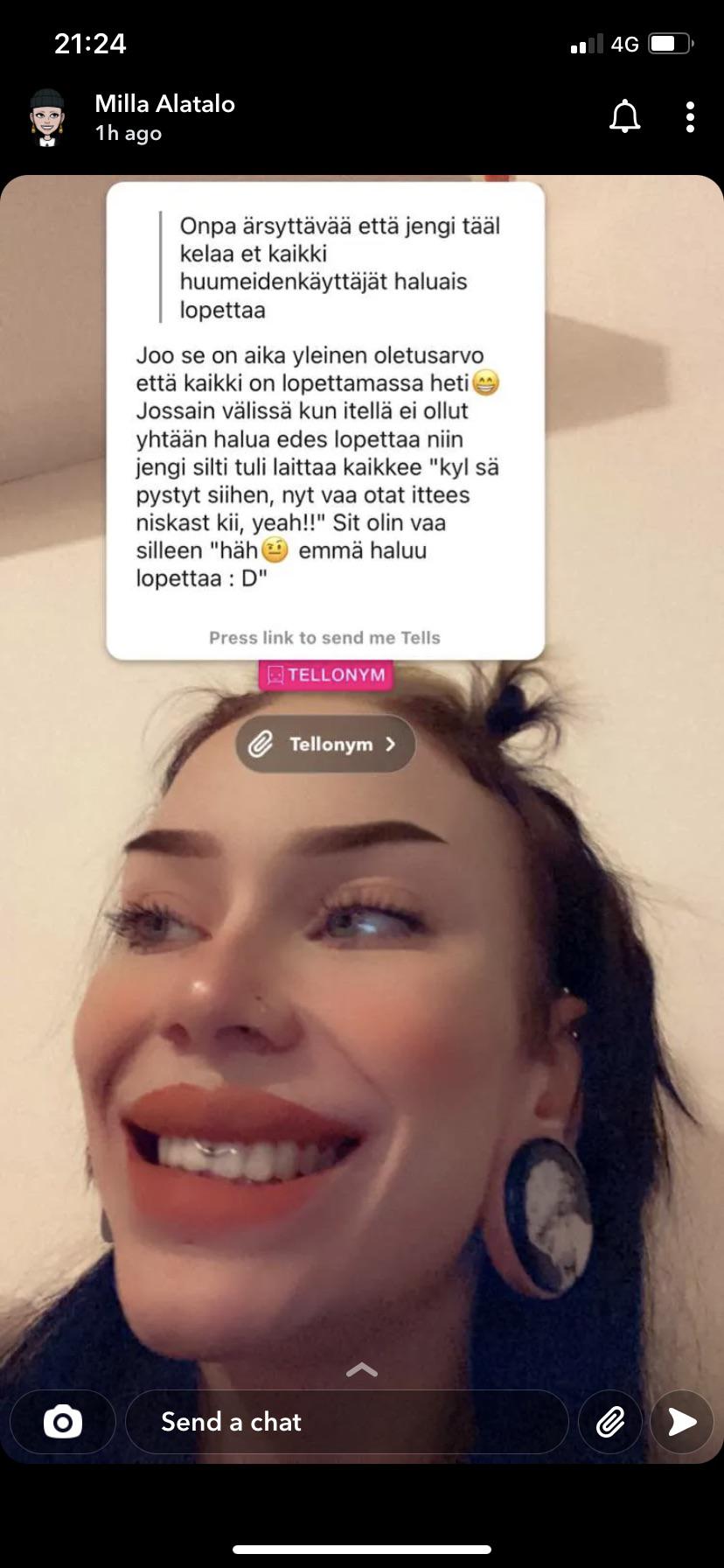Viewport: 724px width, 1568px height.
Task: Expand the chevron above the chat bar
Action: click(x=362, y=1370)
